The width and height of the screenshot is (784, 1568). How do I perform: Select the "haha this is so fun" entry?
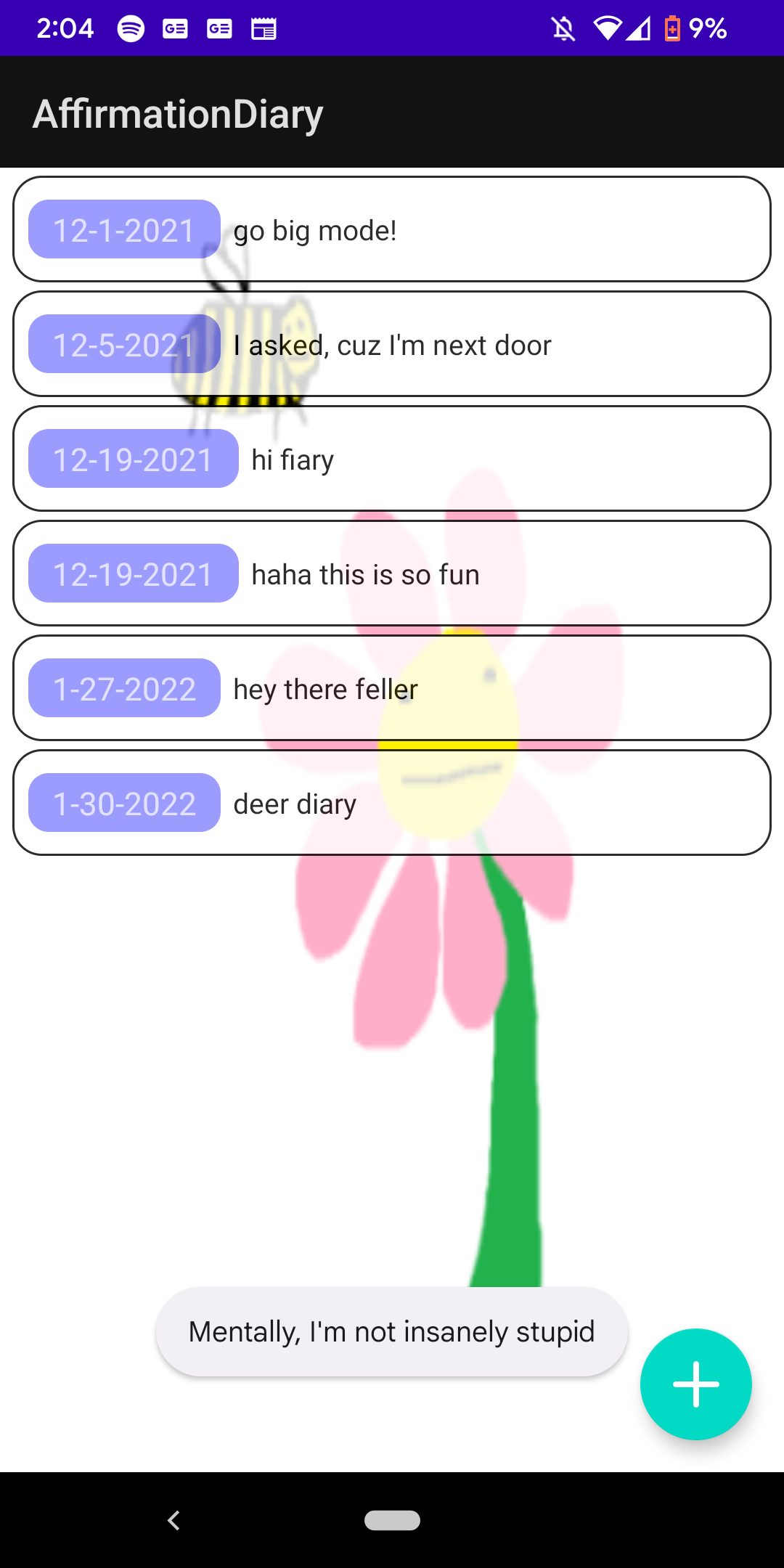[x=392, y=573]
